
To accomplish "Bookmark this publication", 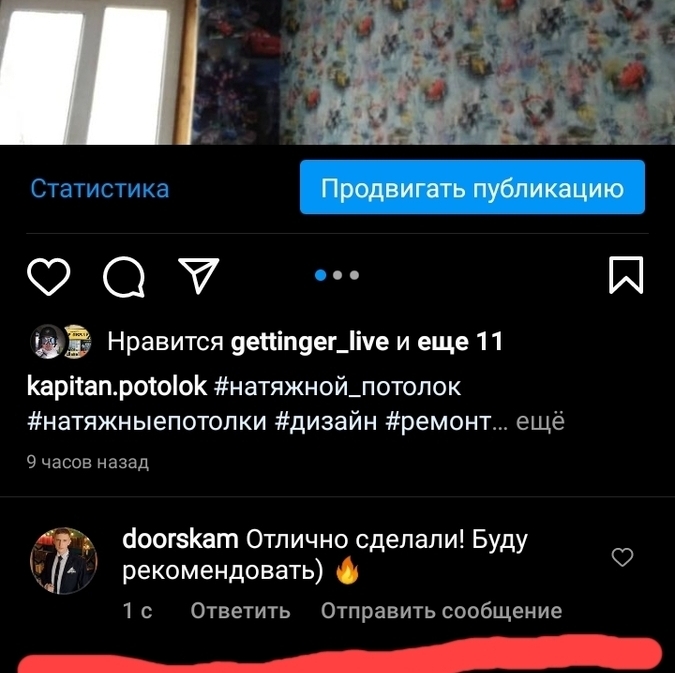I will pos(626,275).
